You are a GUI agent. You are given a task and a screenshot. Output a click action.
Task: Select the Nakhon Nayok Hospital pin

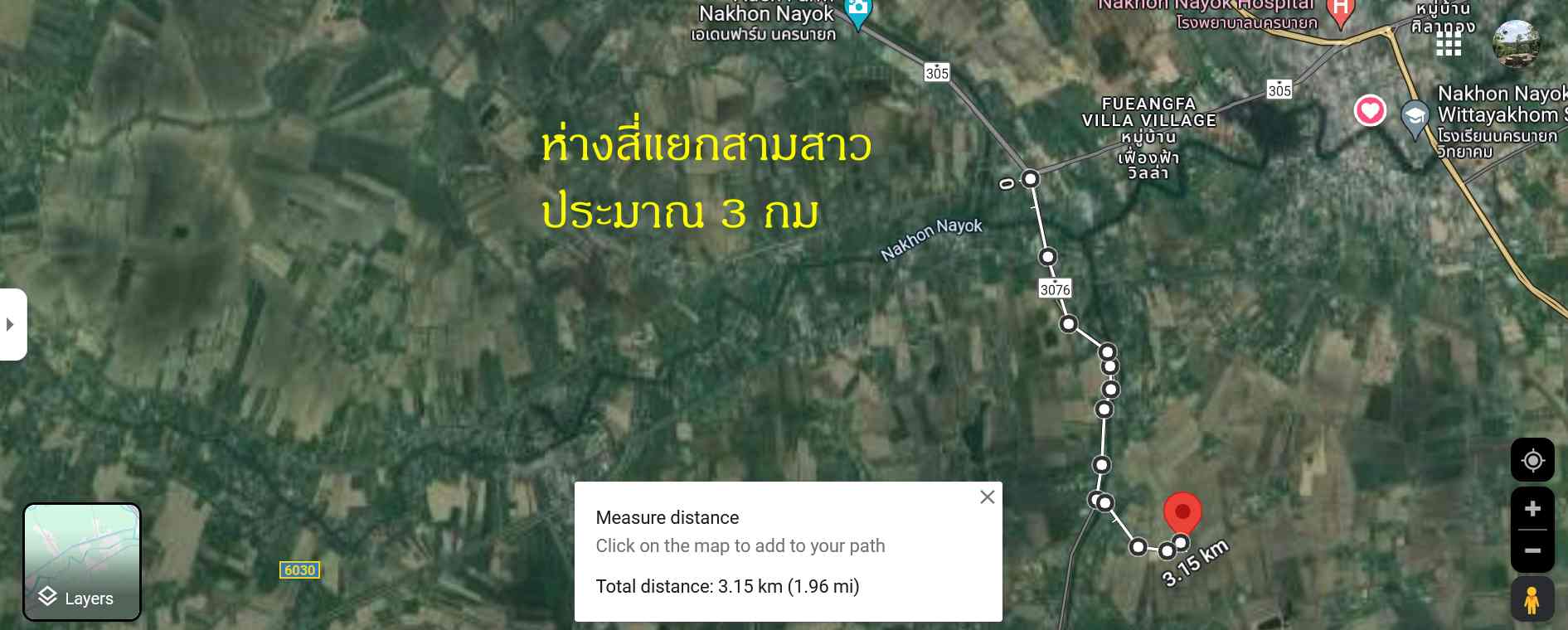point(1340,12)
